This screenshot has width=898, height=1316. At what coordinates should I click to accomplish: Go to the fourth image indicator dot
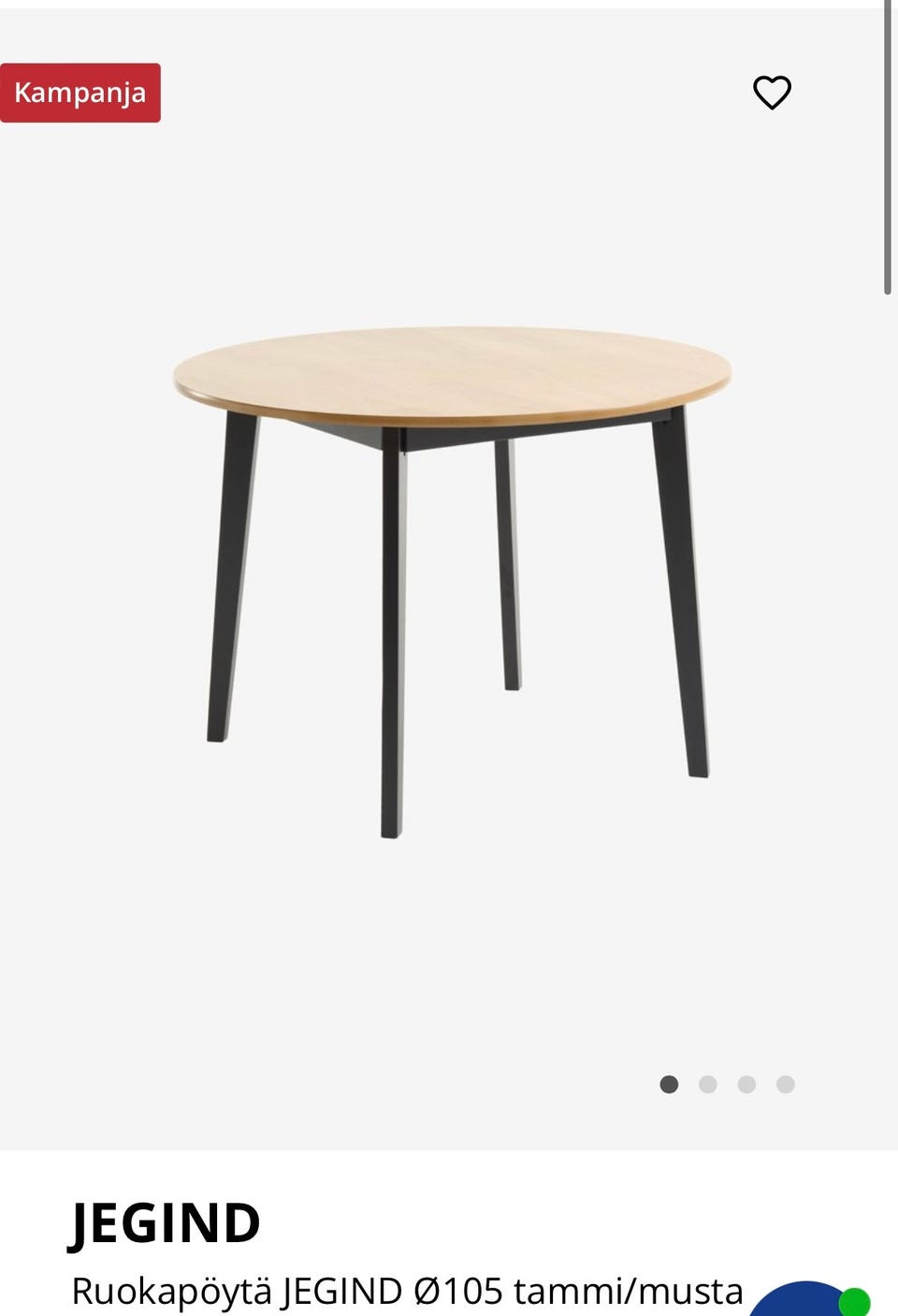pos(786,1084)
